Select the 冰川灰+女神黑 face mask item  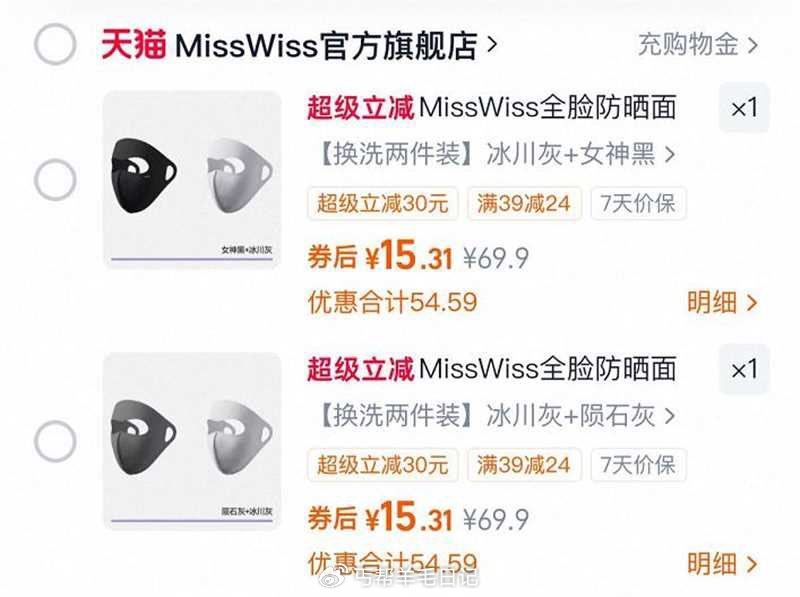54,180
